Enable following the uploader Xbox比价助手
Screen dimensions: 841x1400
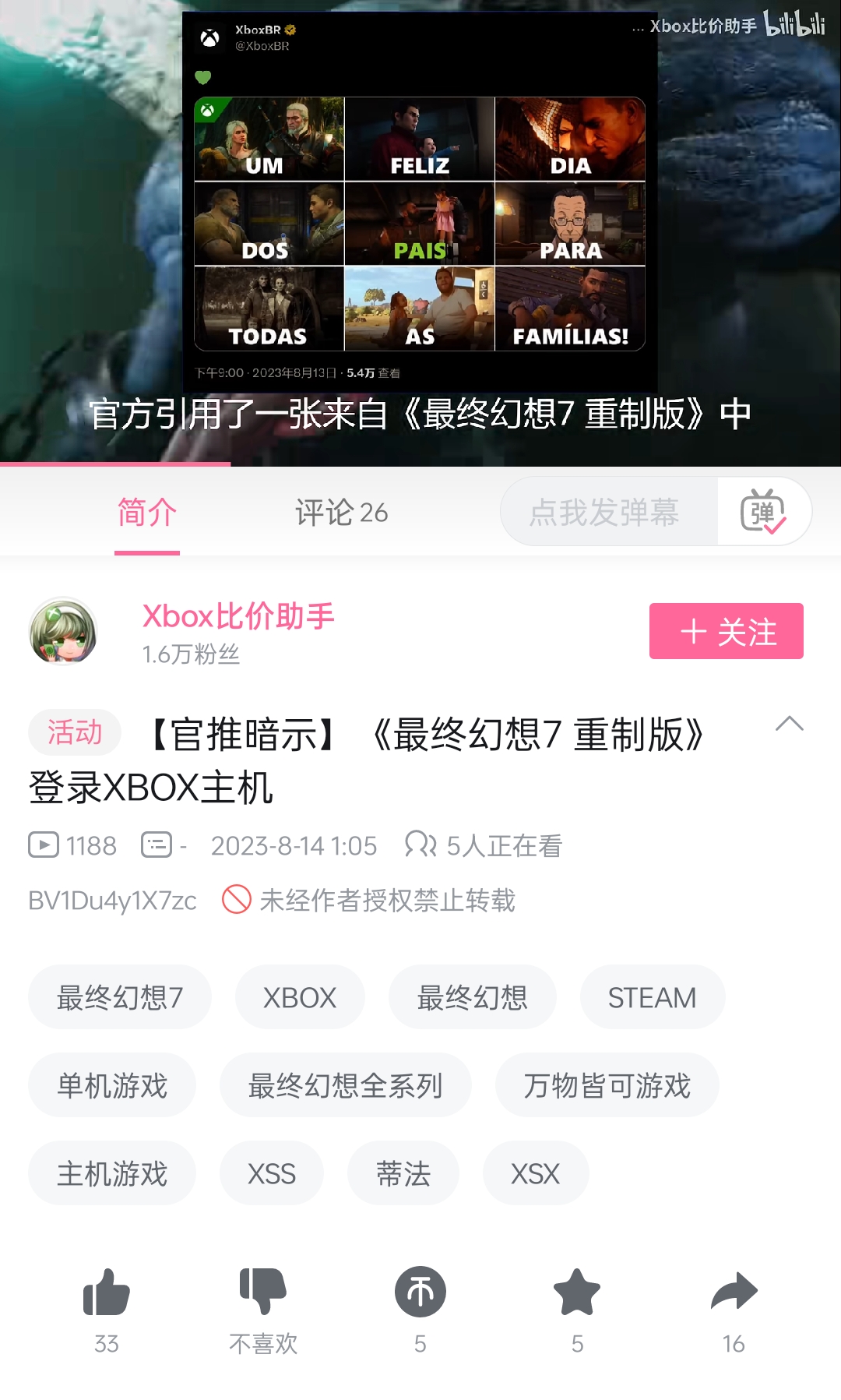(725, 632)
